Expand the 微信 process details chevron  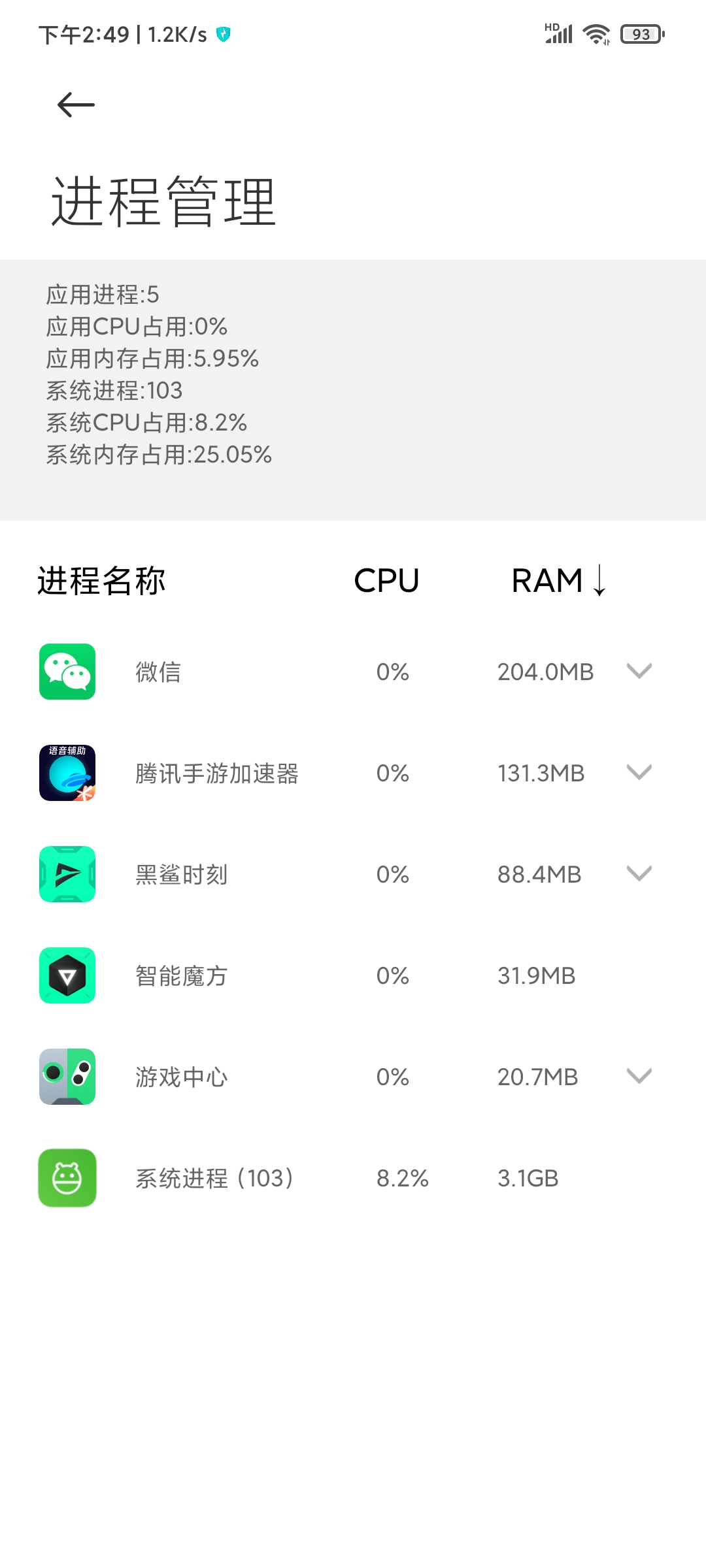click(x=639, y=671)
